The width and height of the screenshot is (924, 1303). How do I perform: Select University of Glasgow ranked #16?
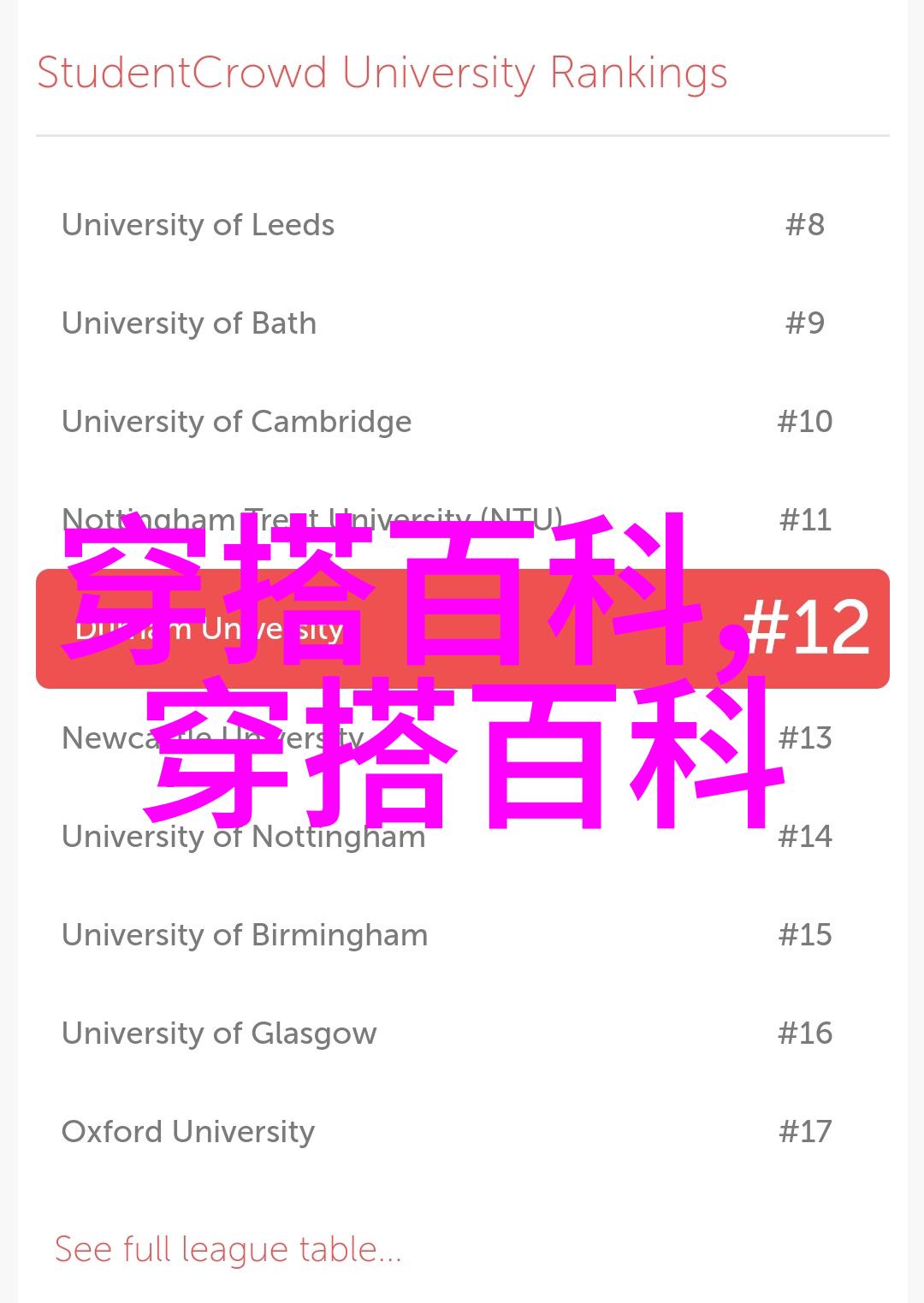[219, 1034]
